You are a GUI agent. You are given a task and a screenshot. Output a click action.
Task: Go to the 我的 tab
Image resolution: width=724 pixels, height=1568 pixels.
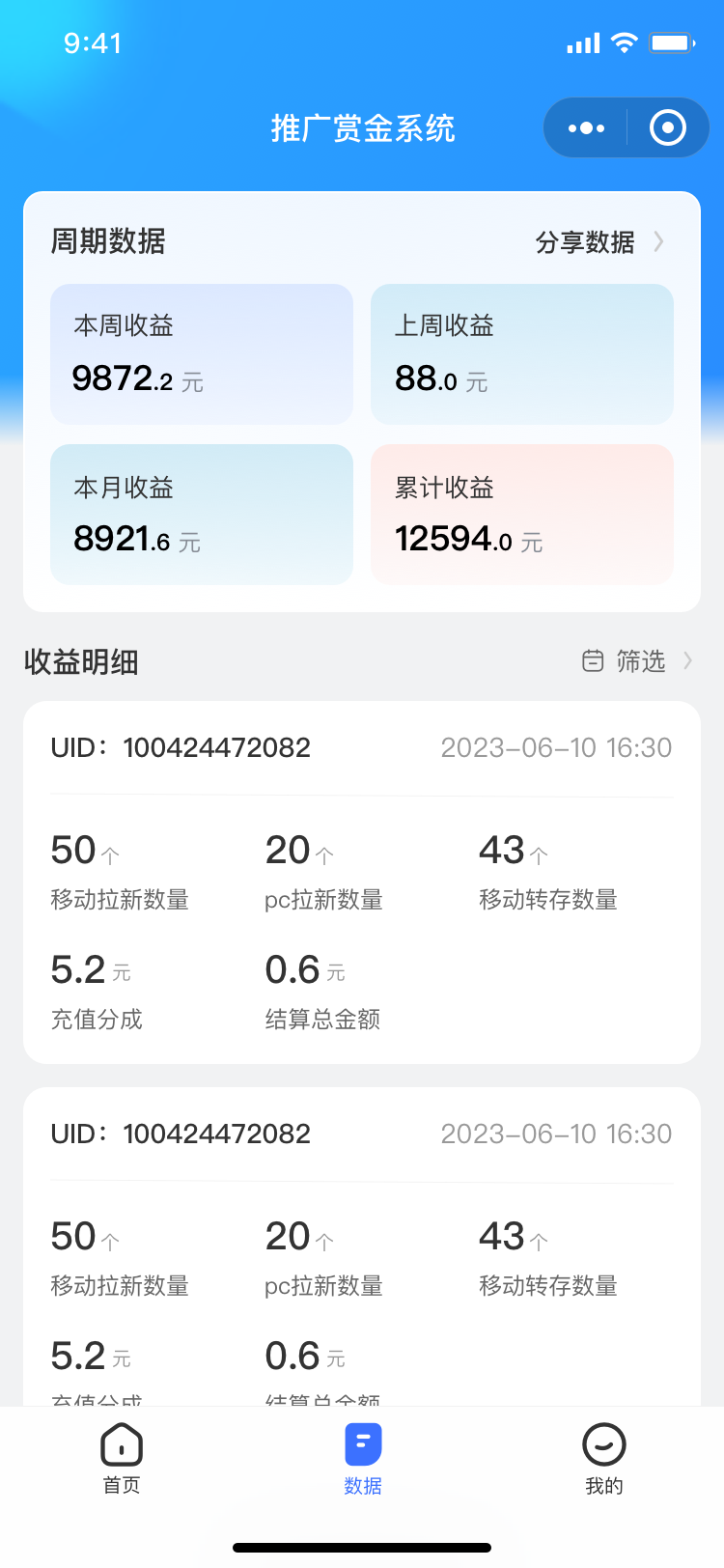[x=604, y=1460]
